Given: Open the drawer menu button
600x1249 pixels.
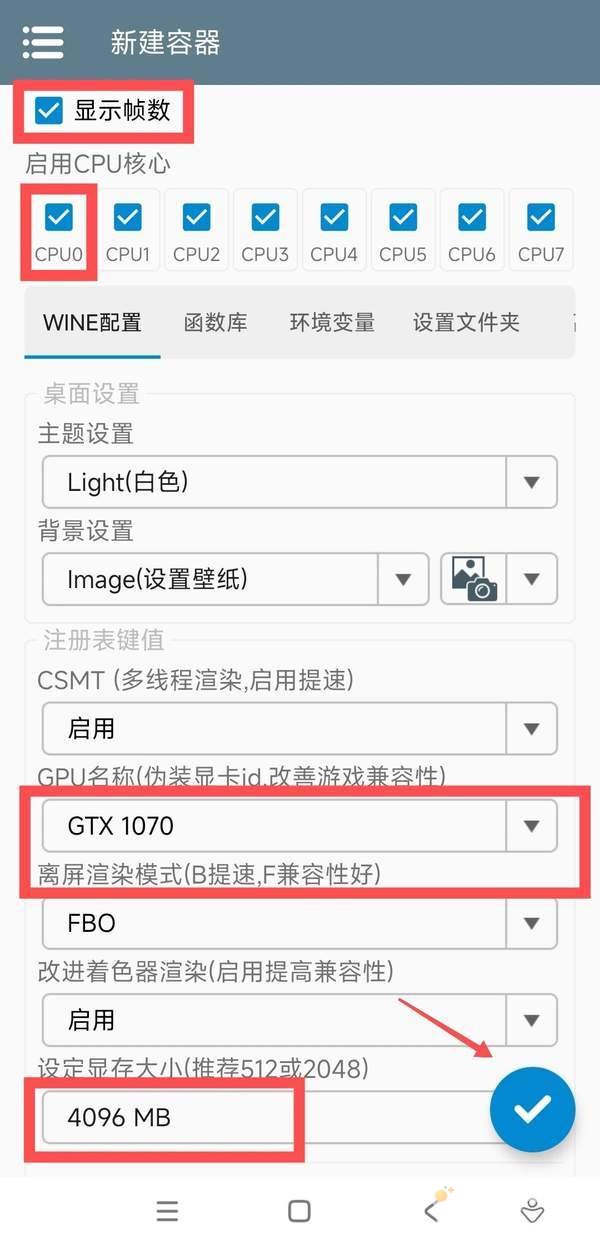Looking at the screenshot, I should click(x=42, y=42).
